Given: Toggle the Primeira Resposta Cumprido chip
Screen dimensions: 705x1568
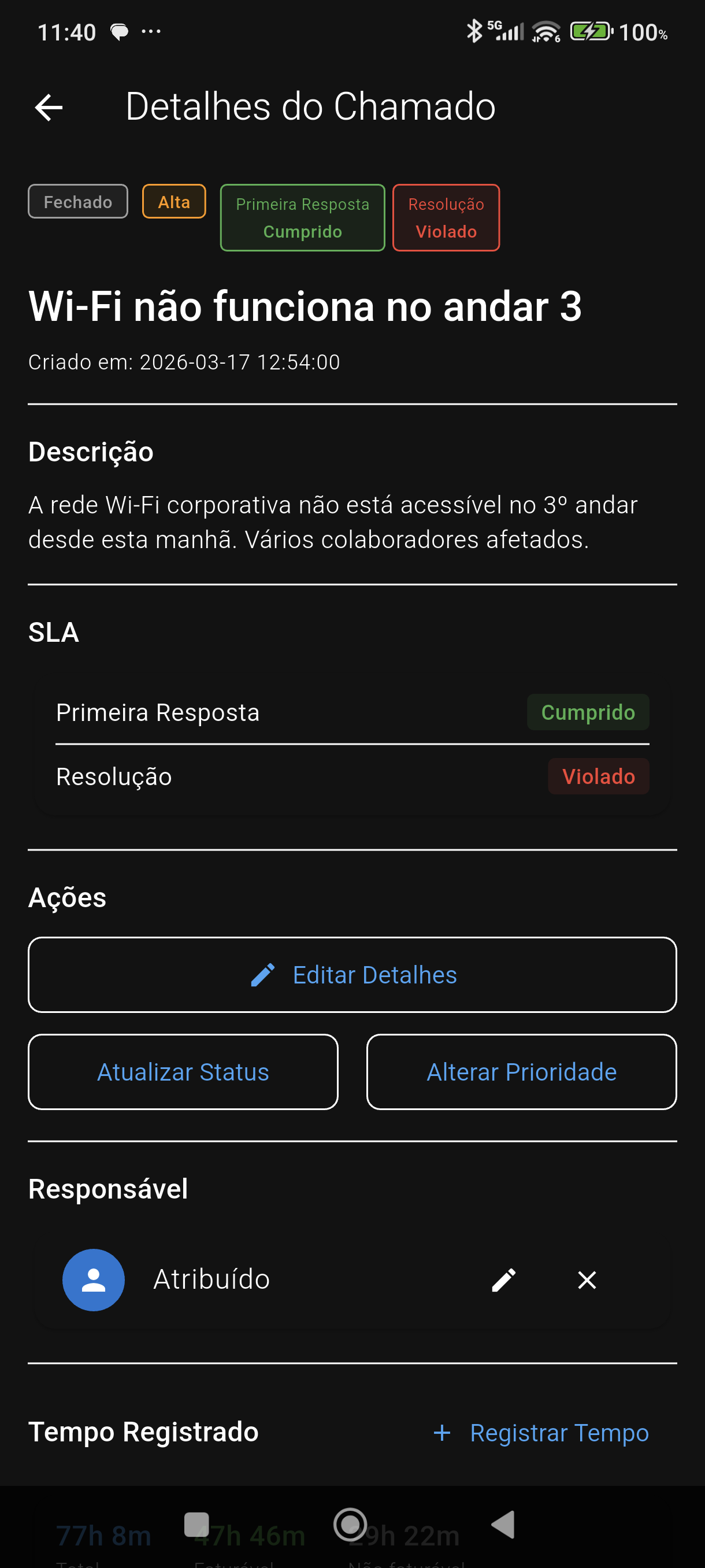Looking at the screenshot, I should 302,217.
